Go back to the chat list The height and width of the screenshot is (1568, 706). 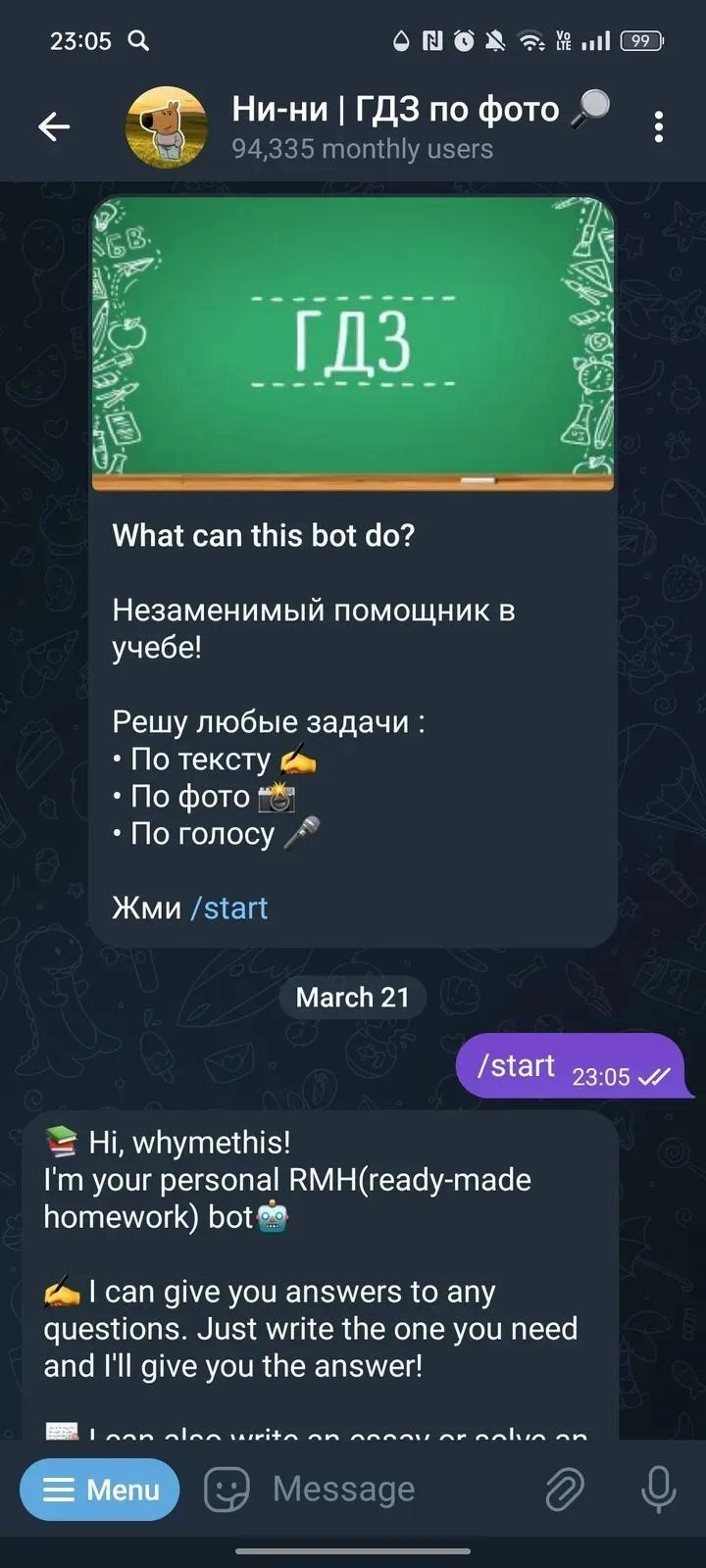point(54,126)
